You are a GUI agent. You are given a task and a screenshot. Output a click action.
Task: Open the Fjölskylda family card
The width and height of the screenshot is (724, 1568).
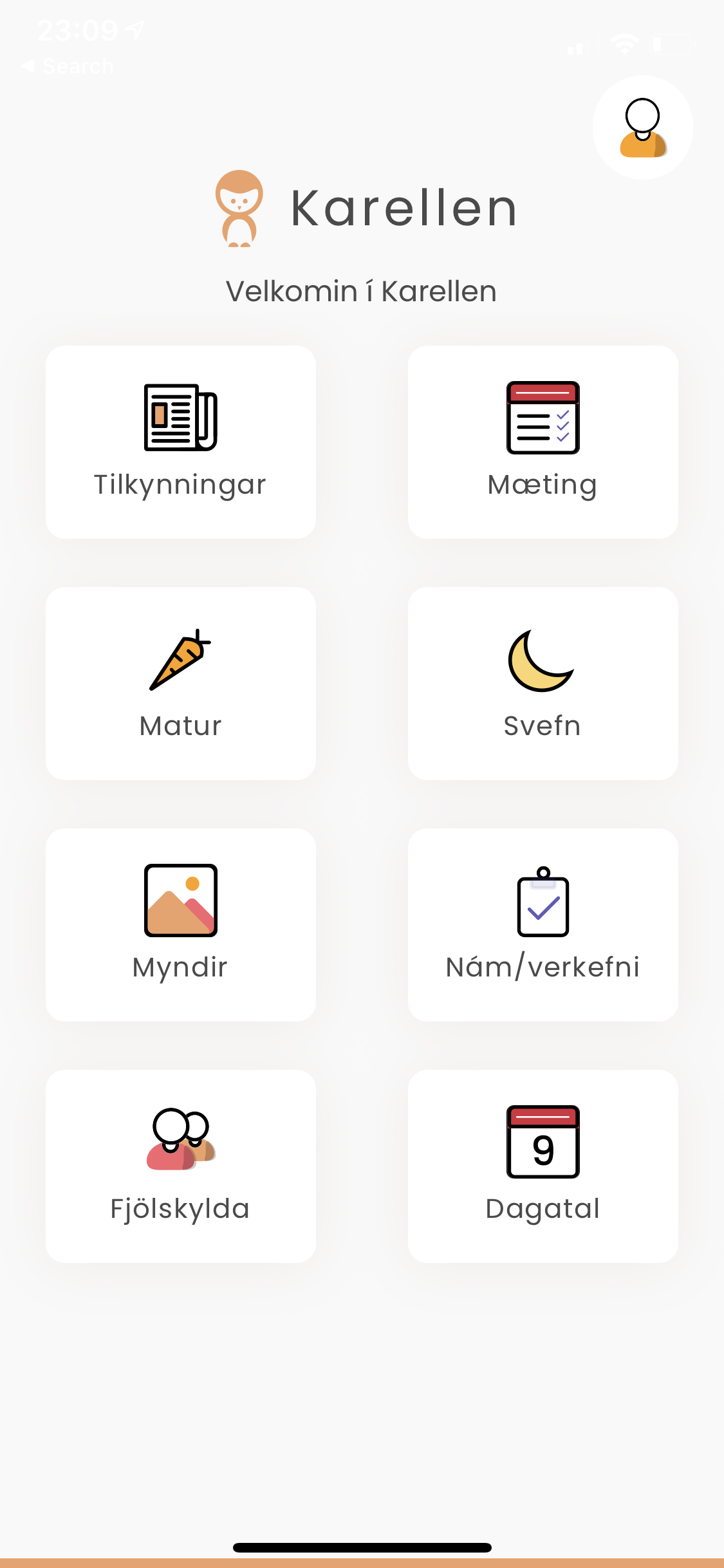tap(181, 1166)
